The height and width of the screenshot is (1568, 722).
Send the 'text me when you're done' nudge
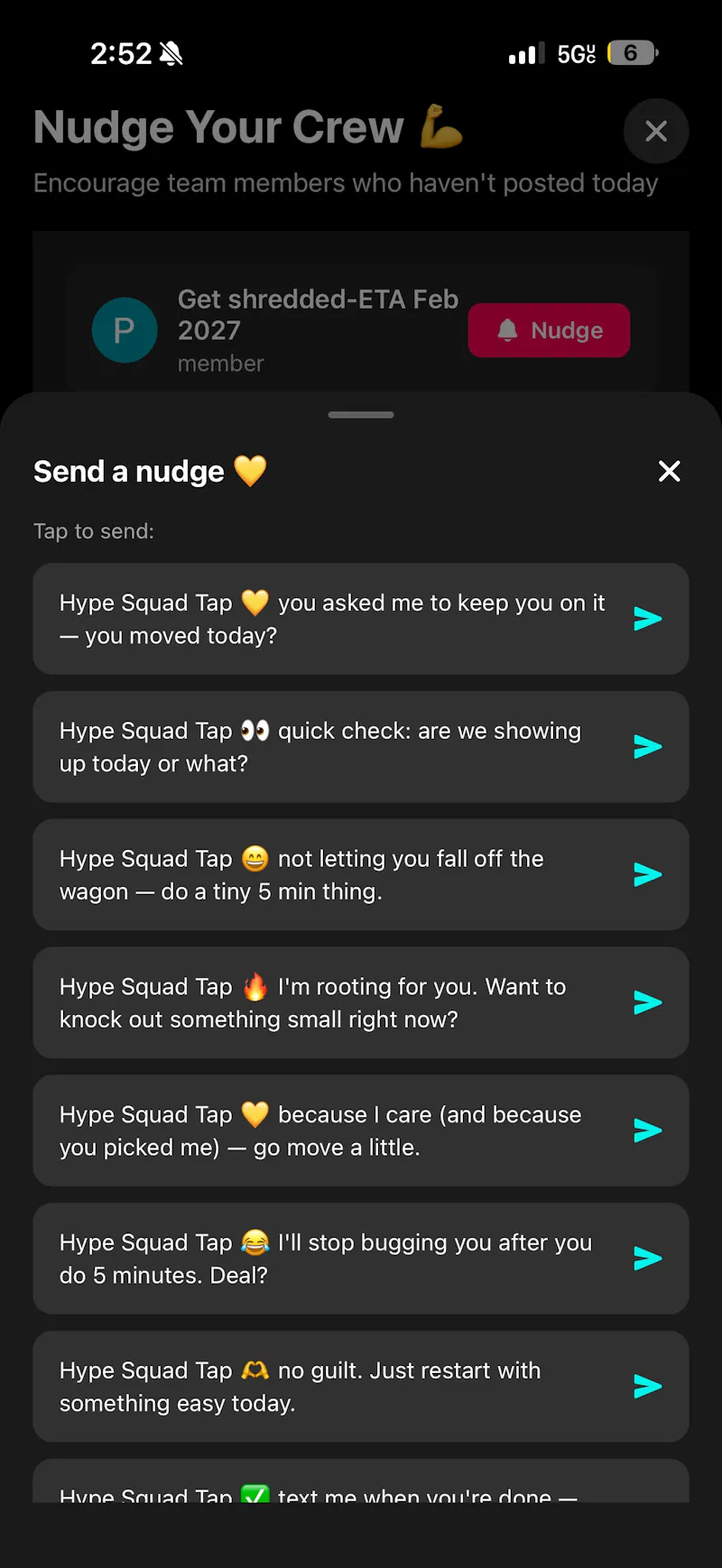click(361, 1481)
